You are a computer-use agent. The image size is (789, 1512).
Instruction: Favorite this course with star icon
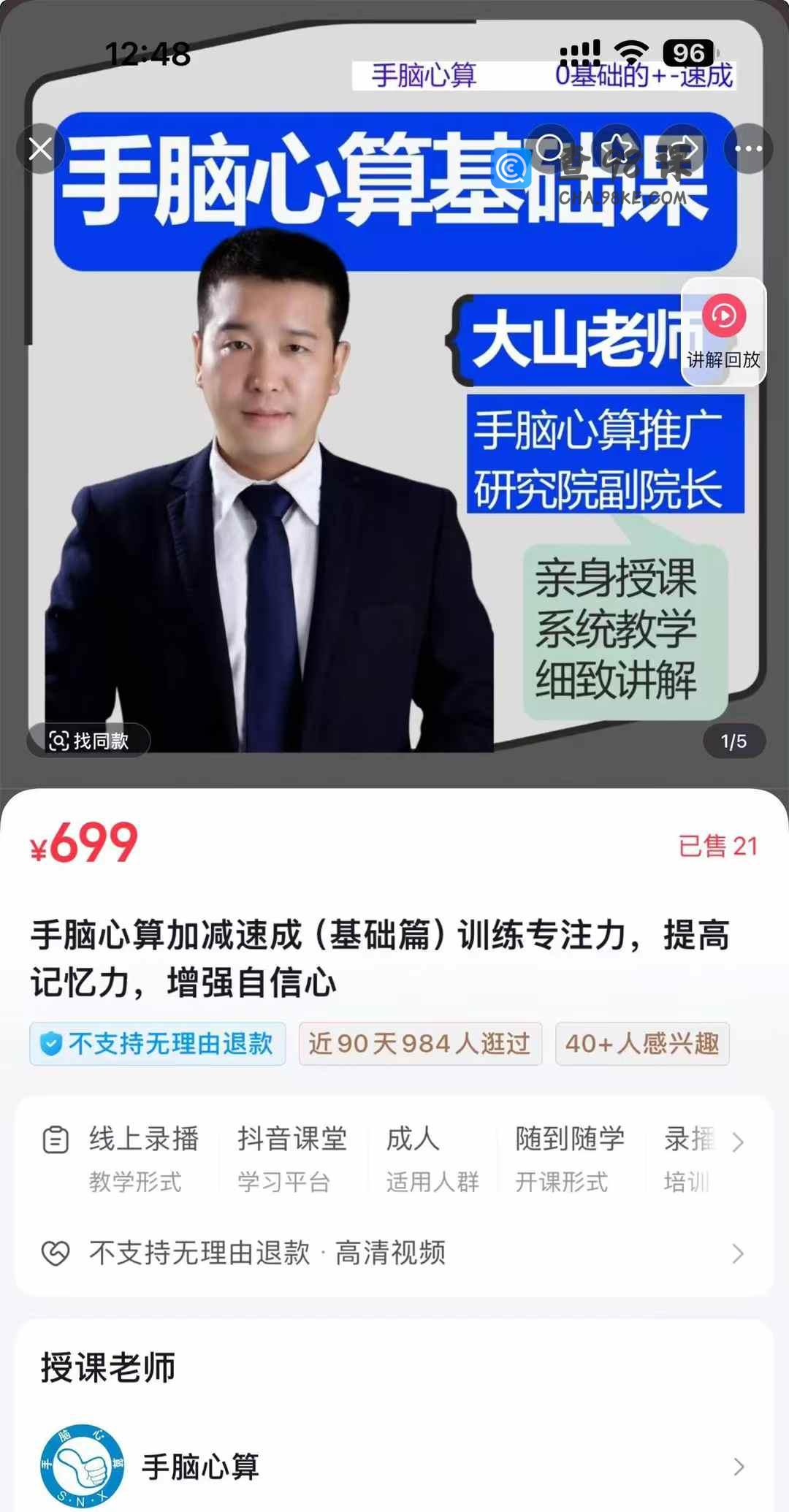pyautogui.click(x=617, y=149)
